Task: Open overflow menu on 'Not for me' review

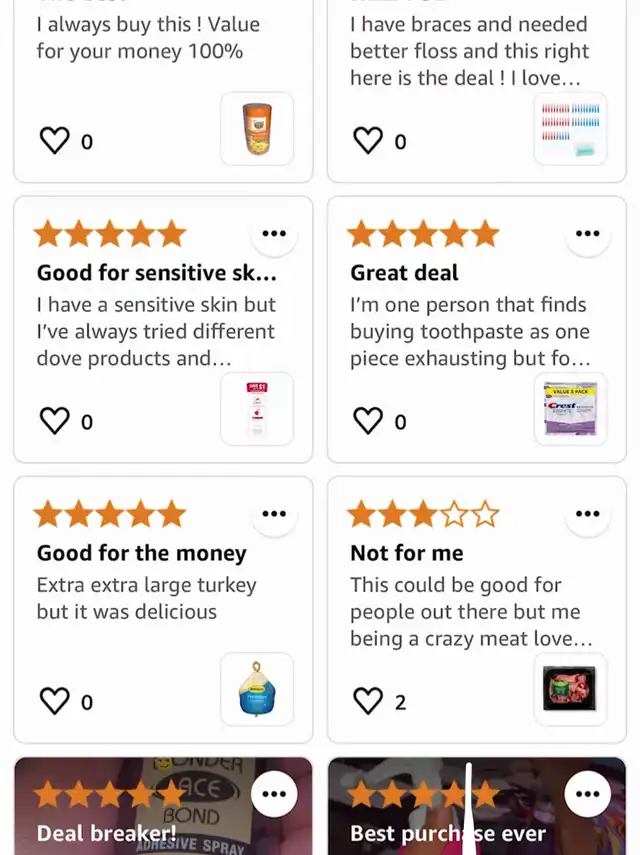Action: pyautogui.click(x=588, y=514)
